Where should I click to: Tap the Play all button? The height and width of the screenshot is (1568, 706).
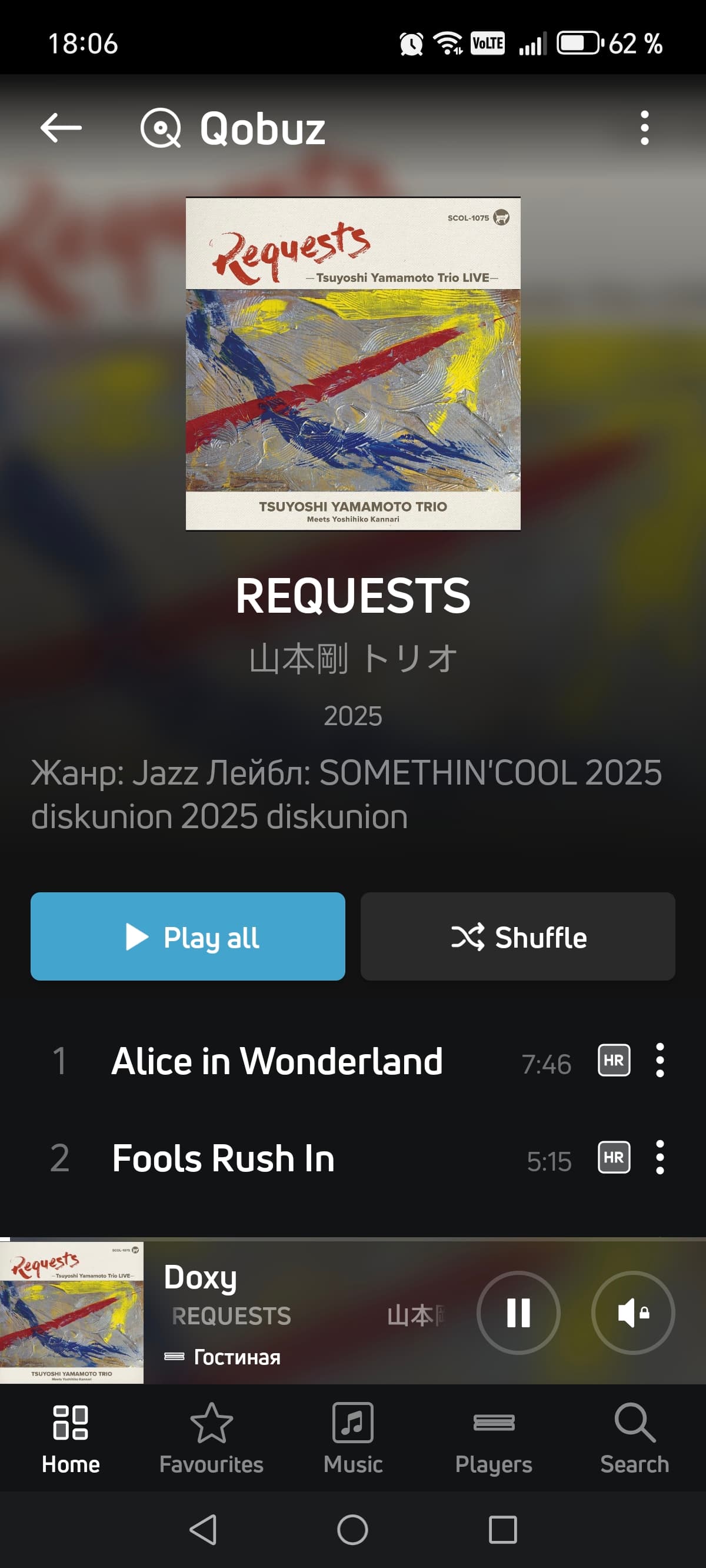[188, 936]
